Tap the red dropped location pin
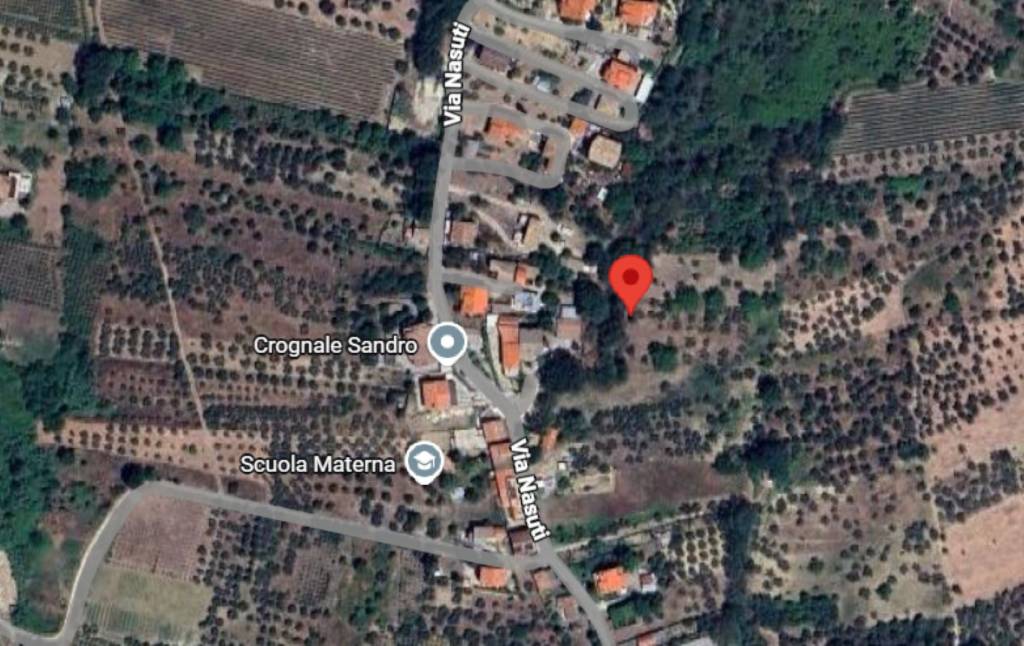Viewport: 1024px width, 646px height. click(631, 279)
